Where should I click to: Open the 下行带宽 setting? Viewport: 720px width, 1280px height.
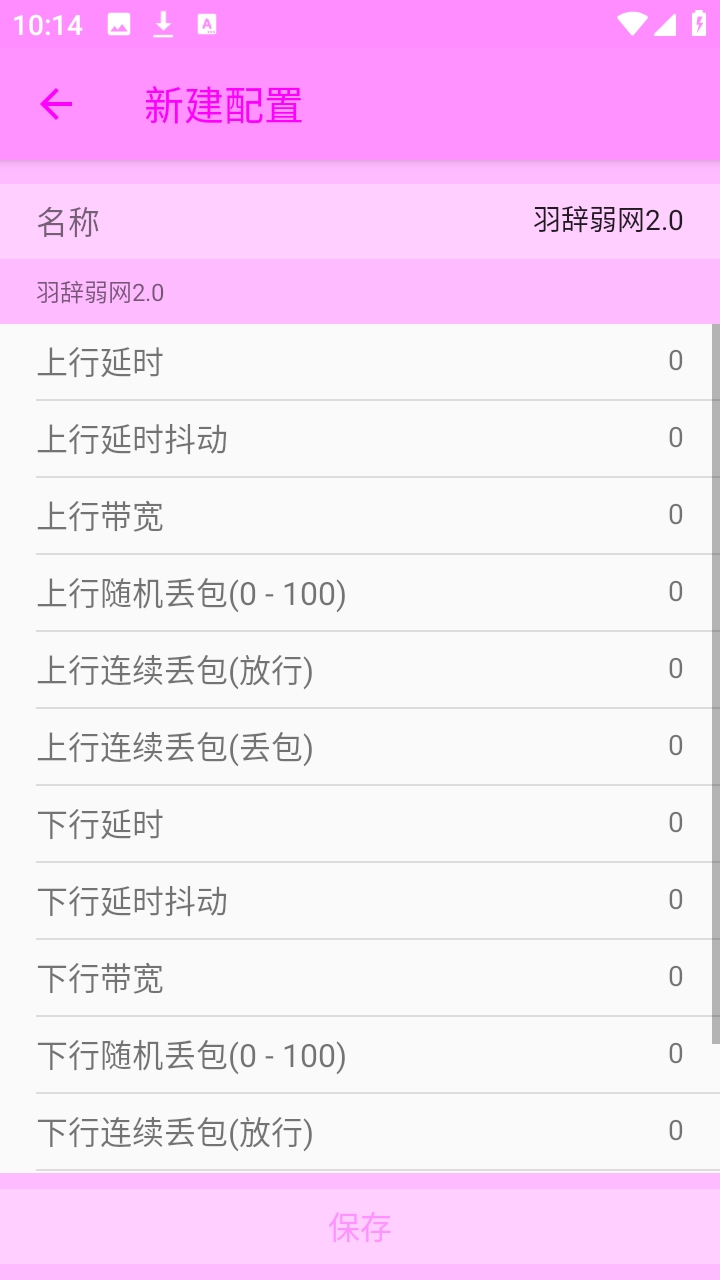coord(360,978)
